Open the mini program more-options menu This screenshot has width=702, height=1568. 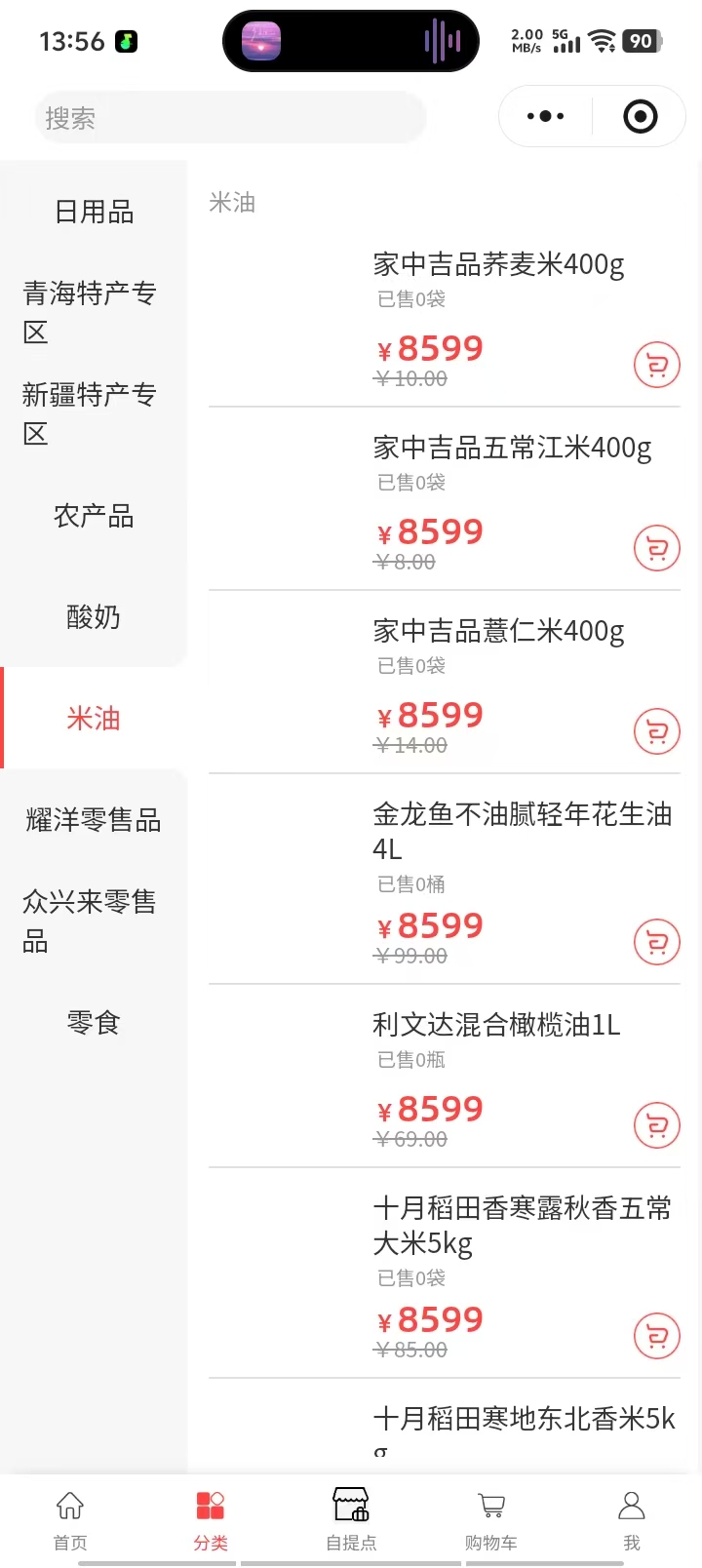click(545, 117)
